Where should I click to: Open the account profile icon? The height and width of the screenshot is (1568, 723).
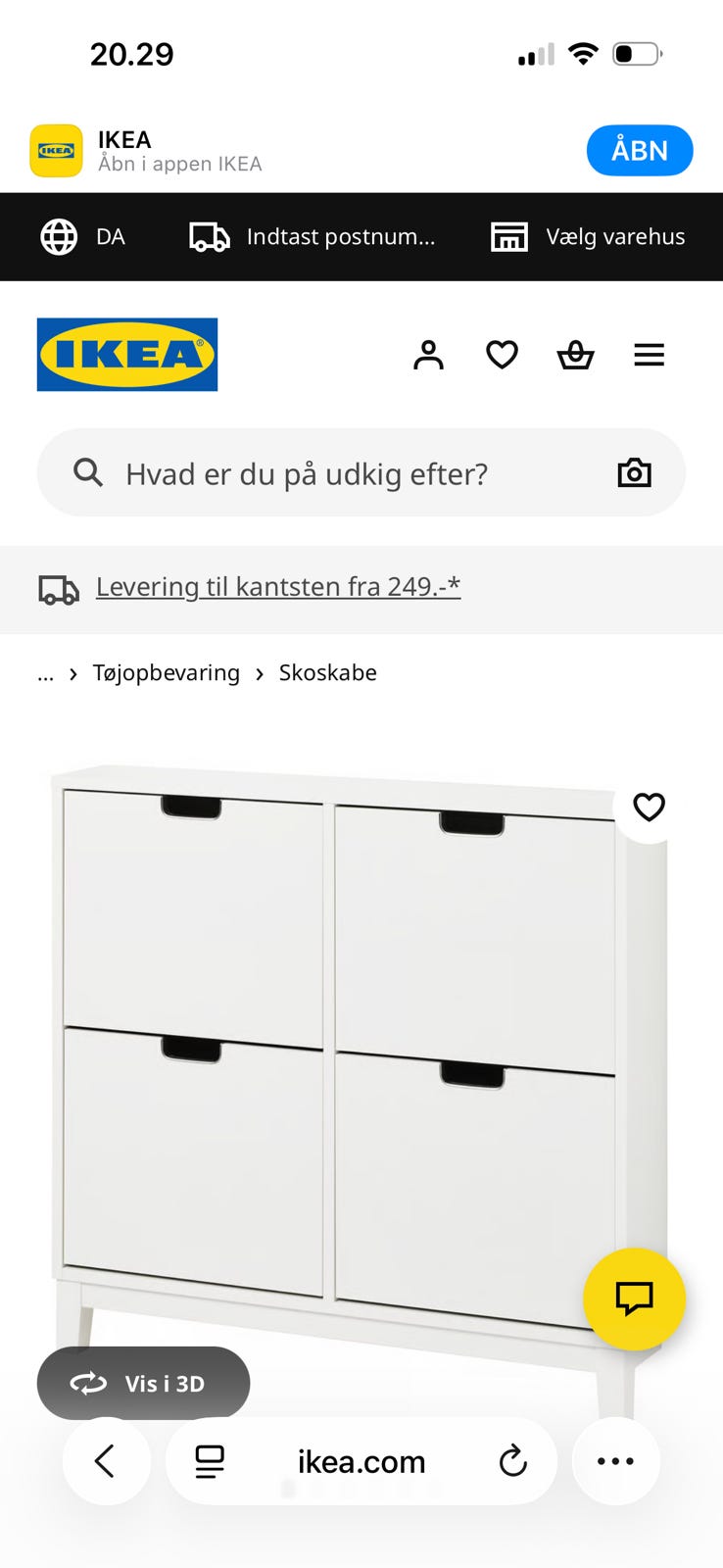(428, 355)
